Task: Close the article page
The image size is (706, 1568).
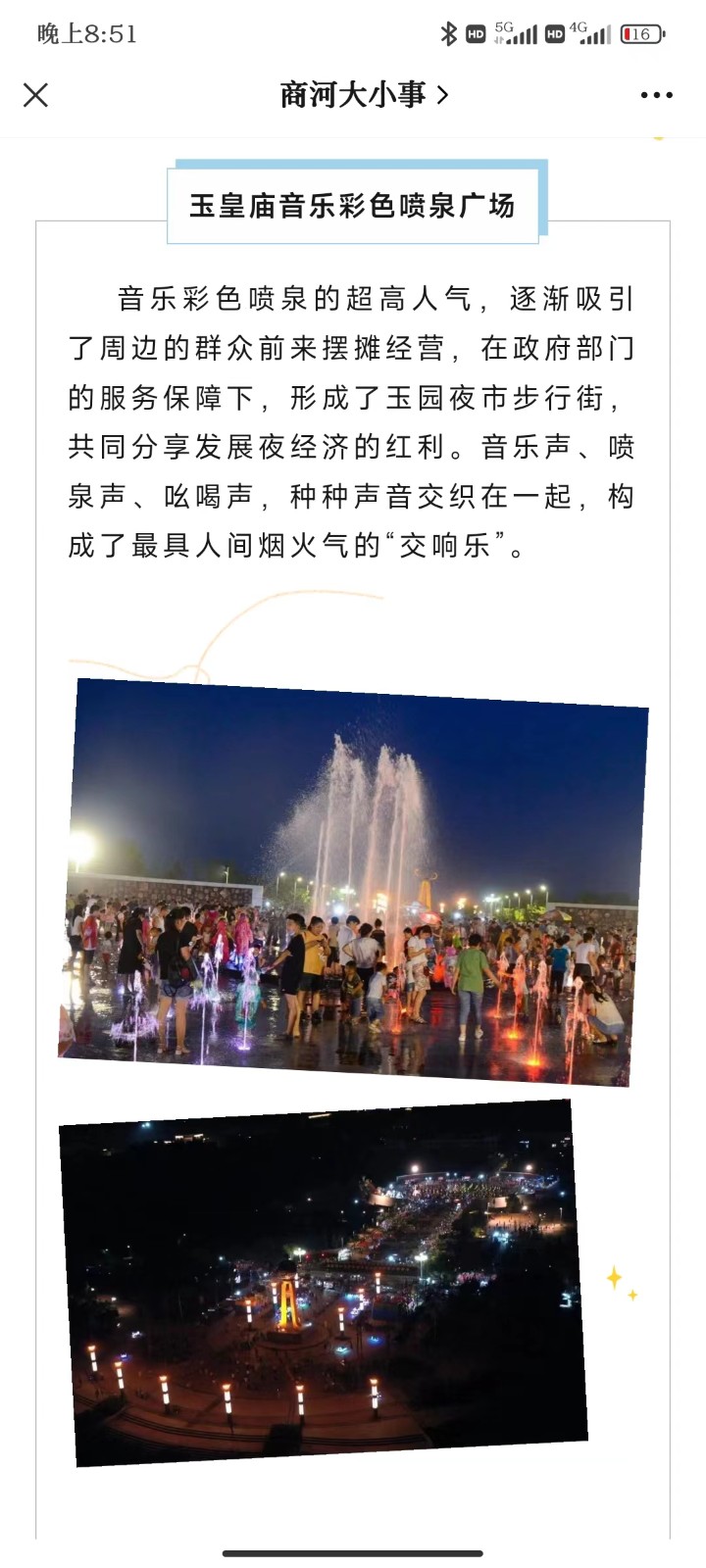Action: click(35, 95)
